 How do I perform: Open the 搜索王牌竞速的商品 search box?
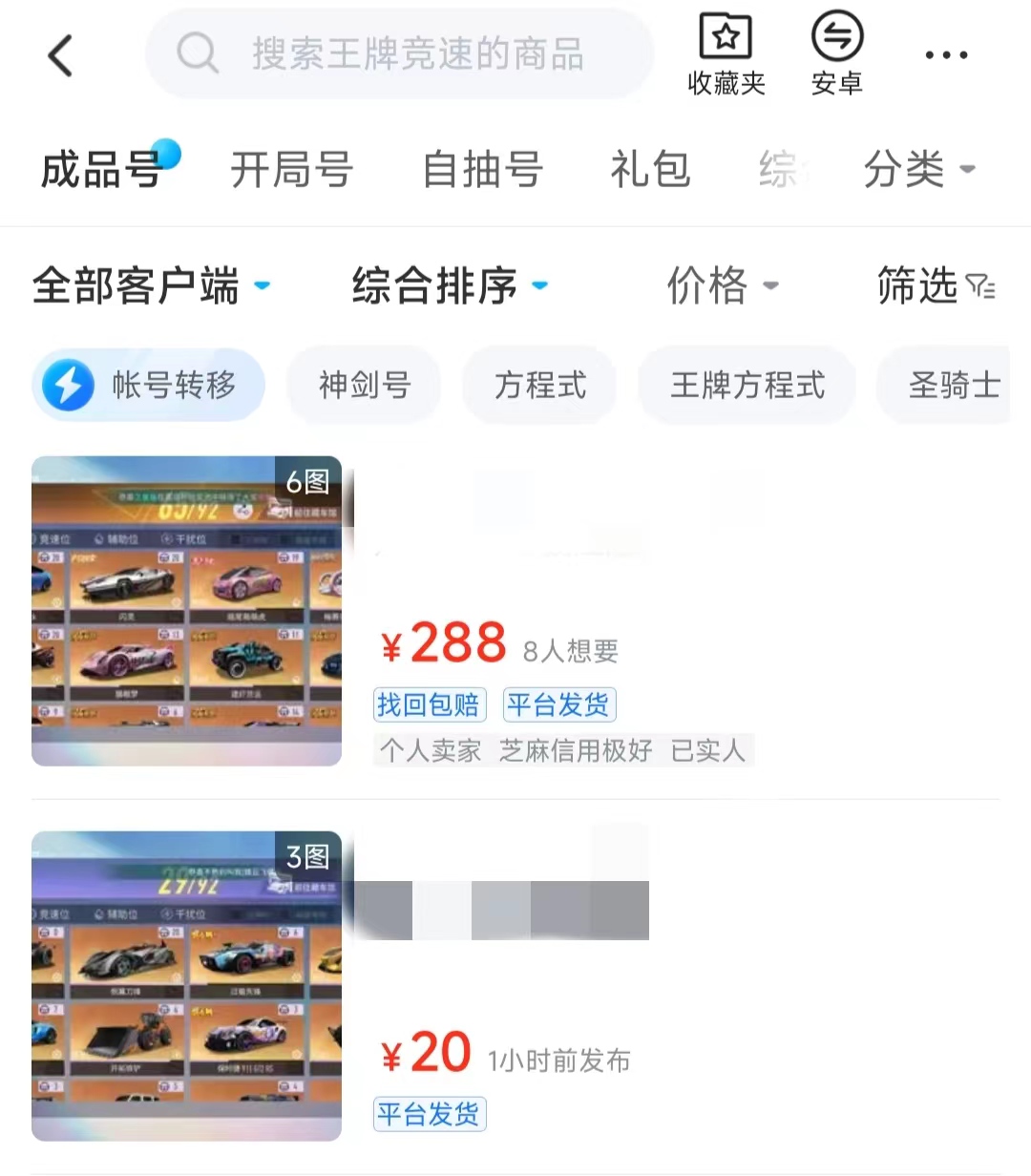coord(401,54)
